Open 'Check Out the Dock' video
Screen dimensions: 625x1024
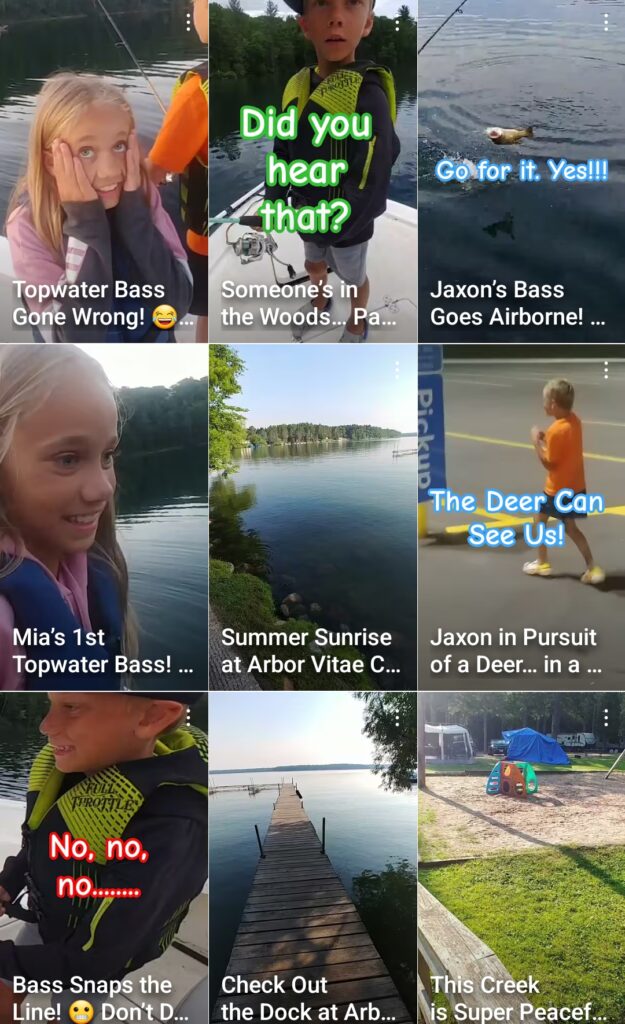click(x=312, y=860)
